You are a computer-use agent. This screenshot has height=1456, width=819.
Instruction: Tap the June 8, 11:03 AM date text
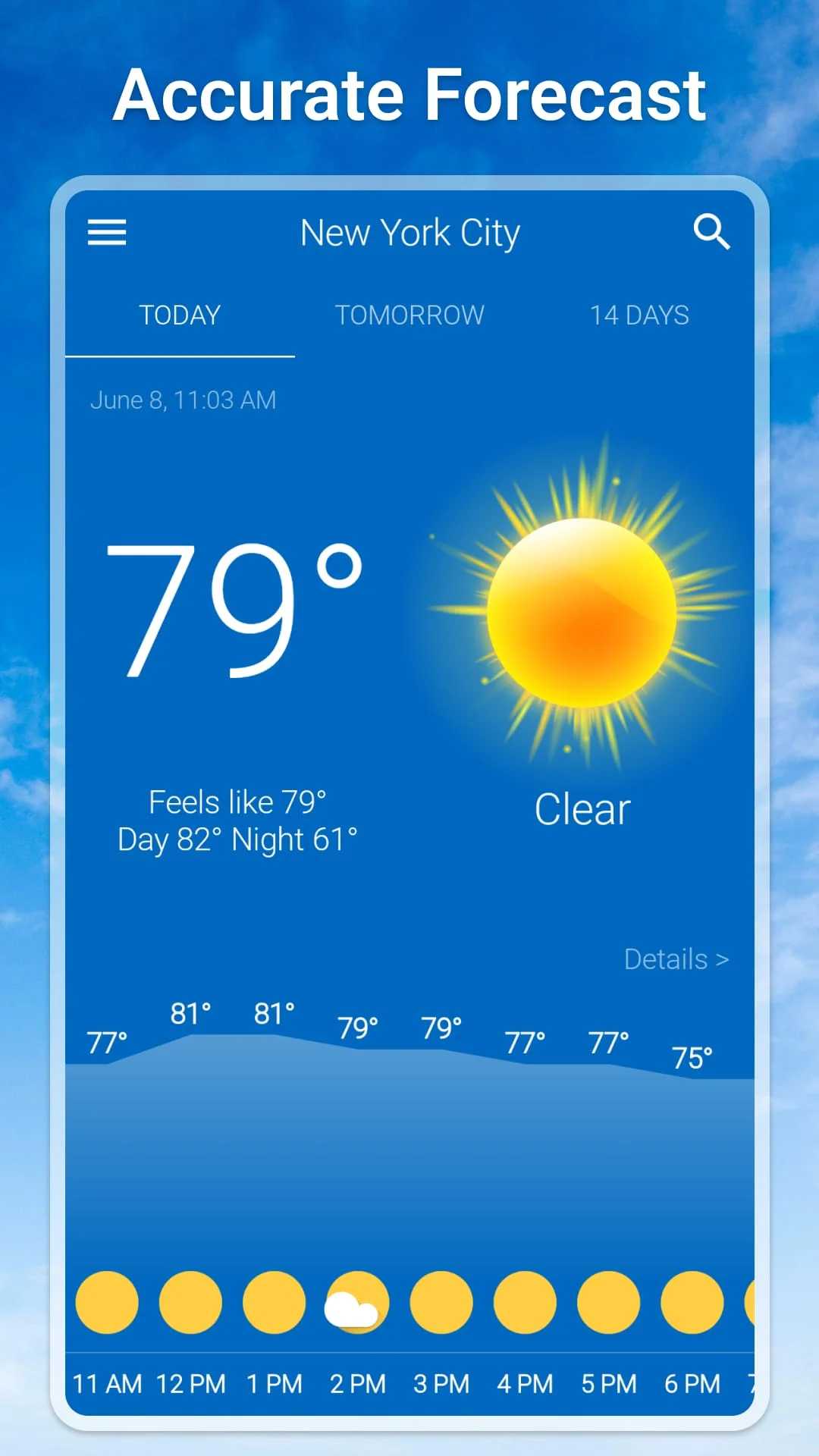click(184, 400)
